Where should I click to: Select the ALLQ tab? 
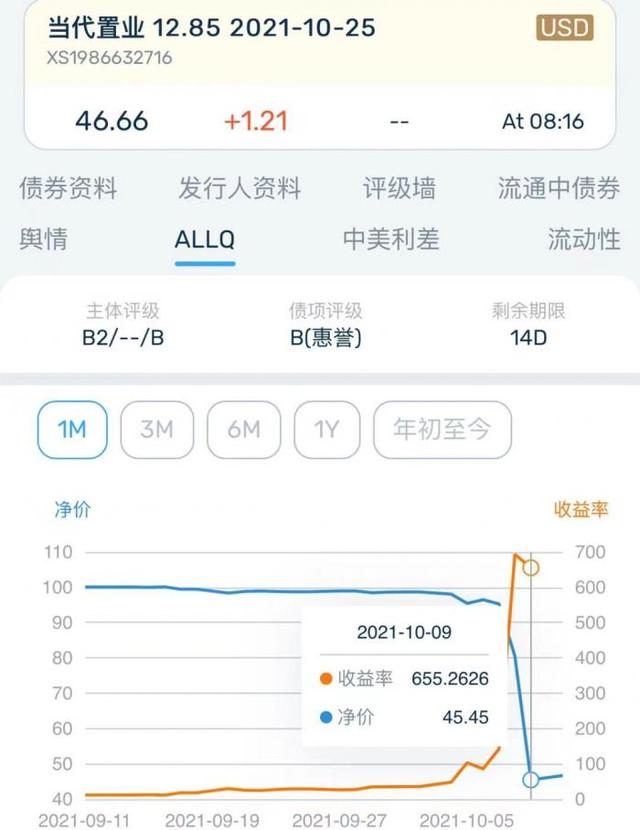click(205, 240)
